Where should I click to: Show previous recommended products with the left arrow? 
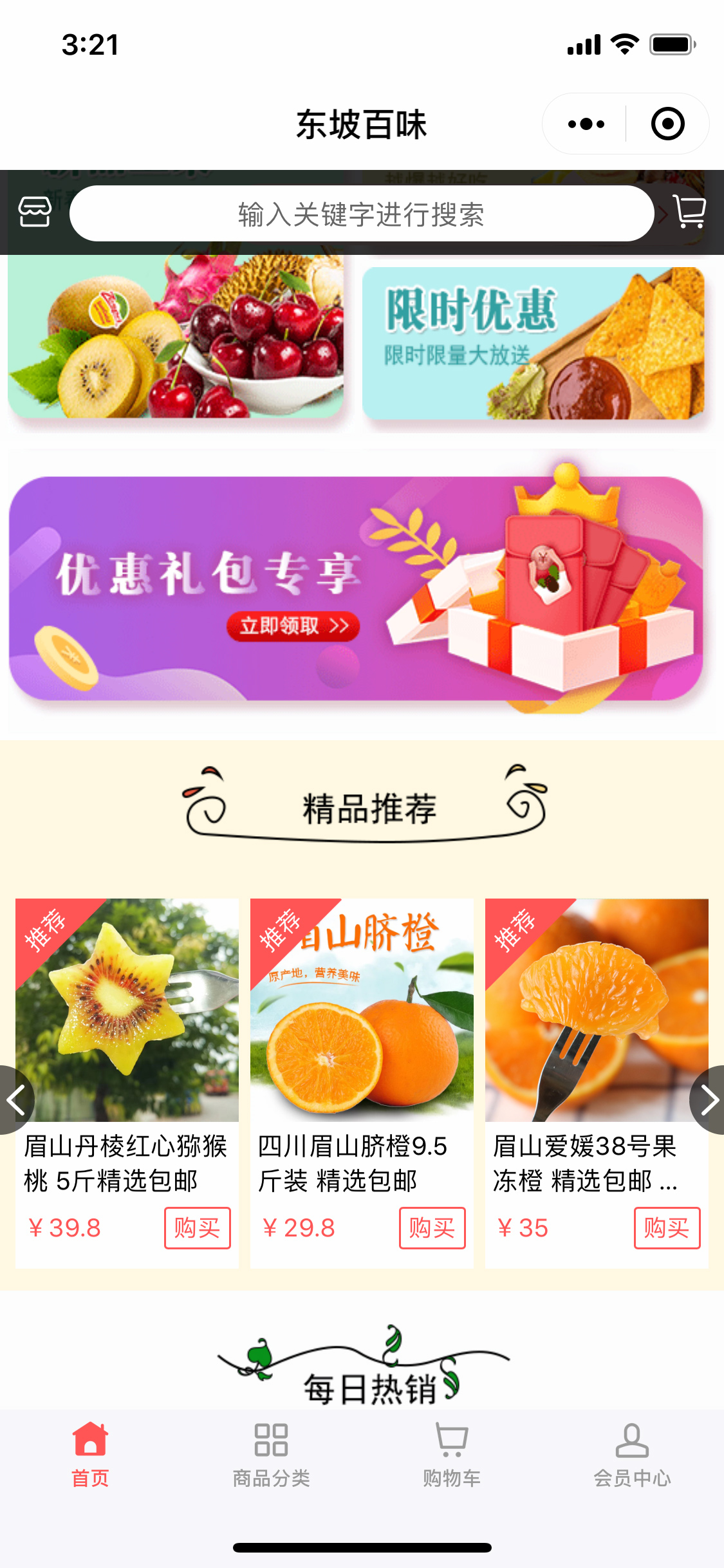[x=17, y=1100]
